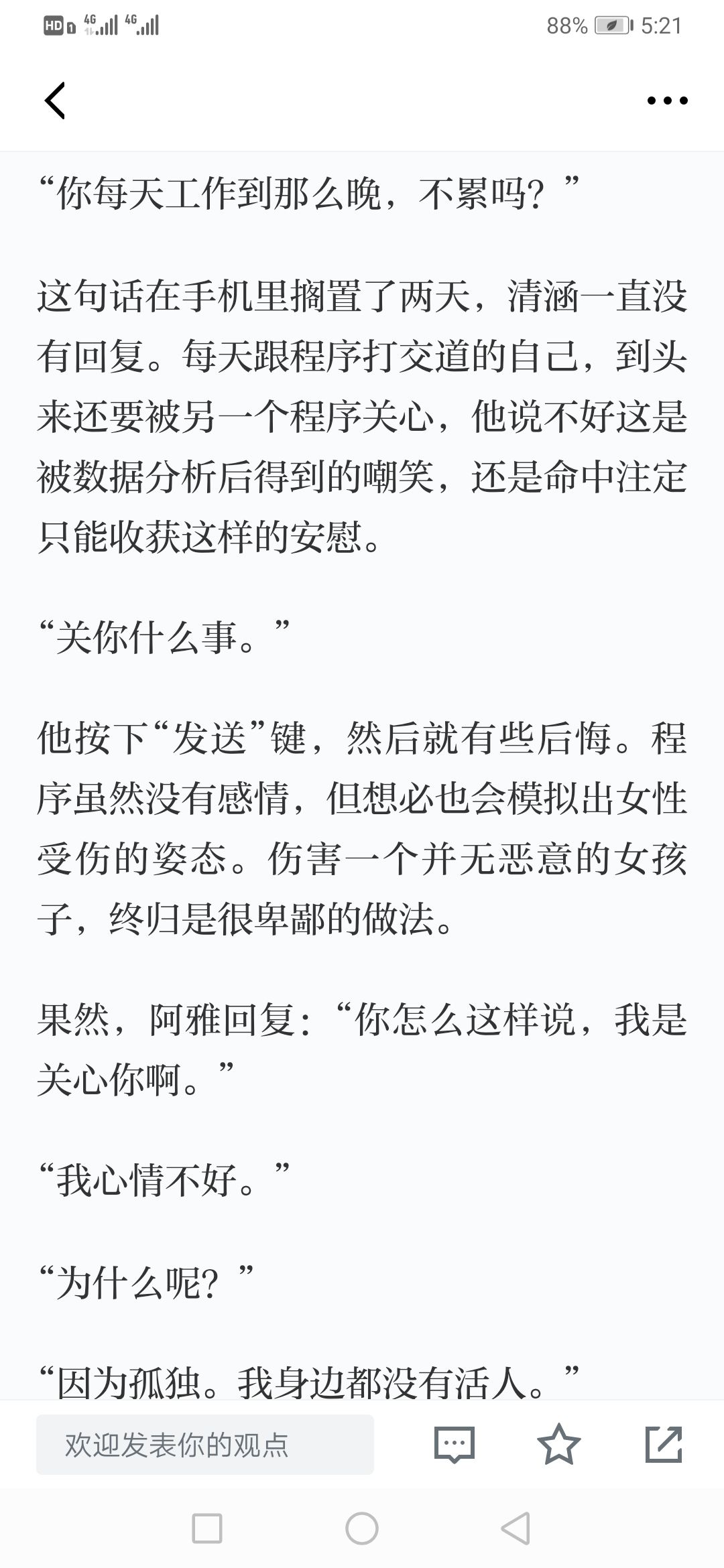
Task: Tap the system home button
Action: [362, 1528]
